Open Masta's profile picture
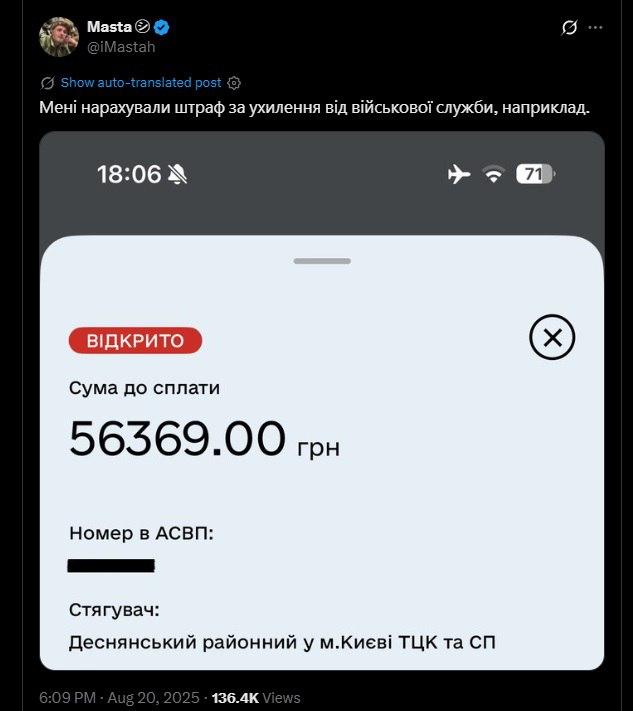The image size is (633, 711). (59, 36)
